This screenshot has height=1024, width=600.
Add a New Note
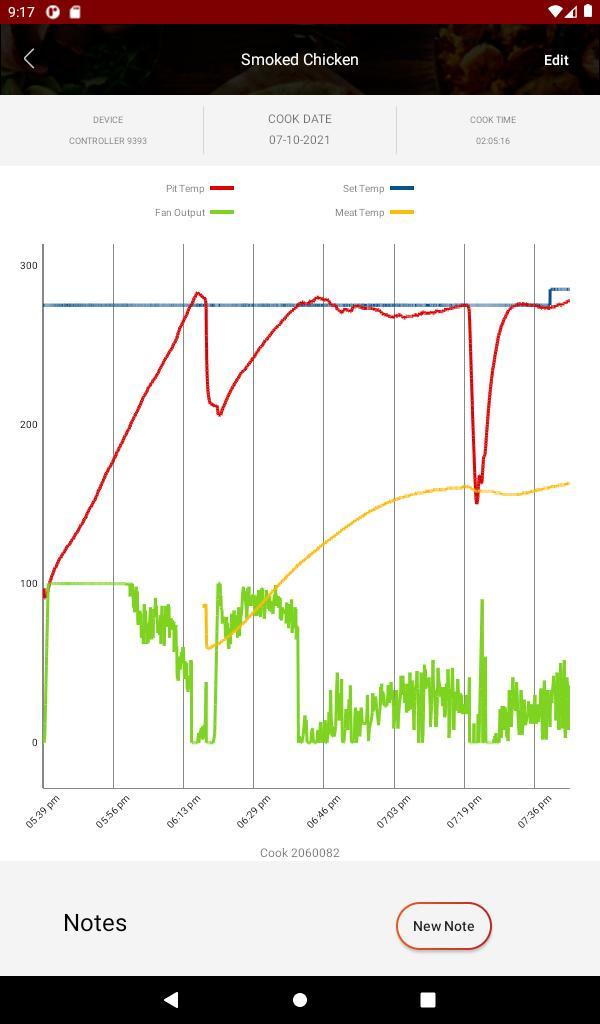[x=443, y=926]
